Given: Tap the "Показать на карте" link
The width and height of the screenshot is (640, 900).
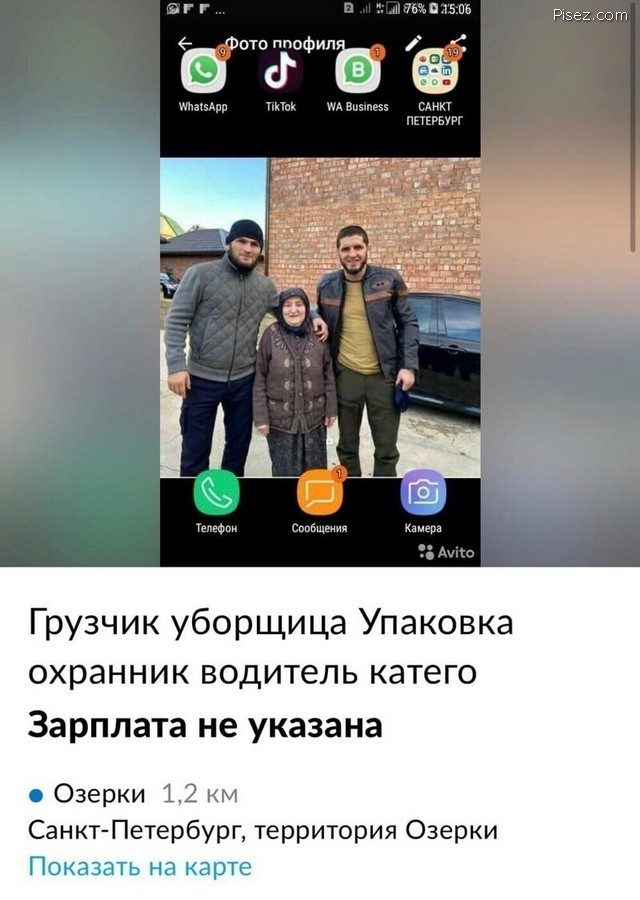Looking at the screenshot, I should click(x=139, y=866).
